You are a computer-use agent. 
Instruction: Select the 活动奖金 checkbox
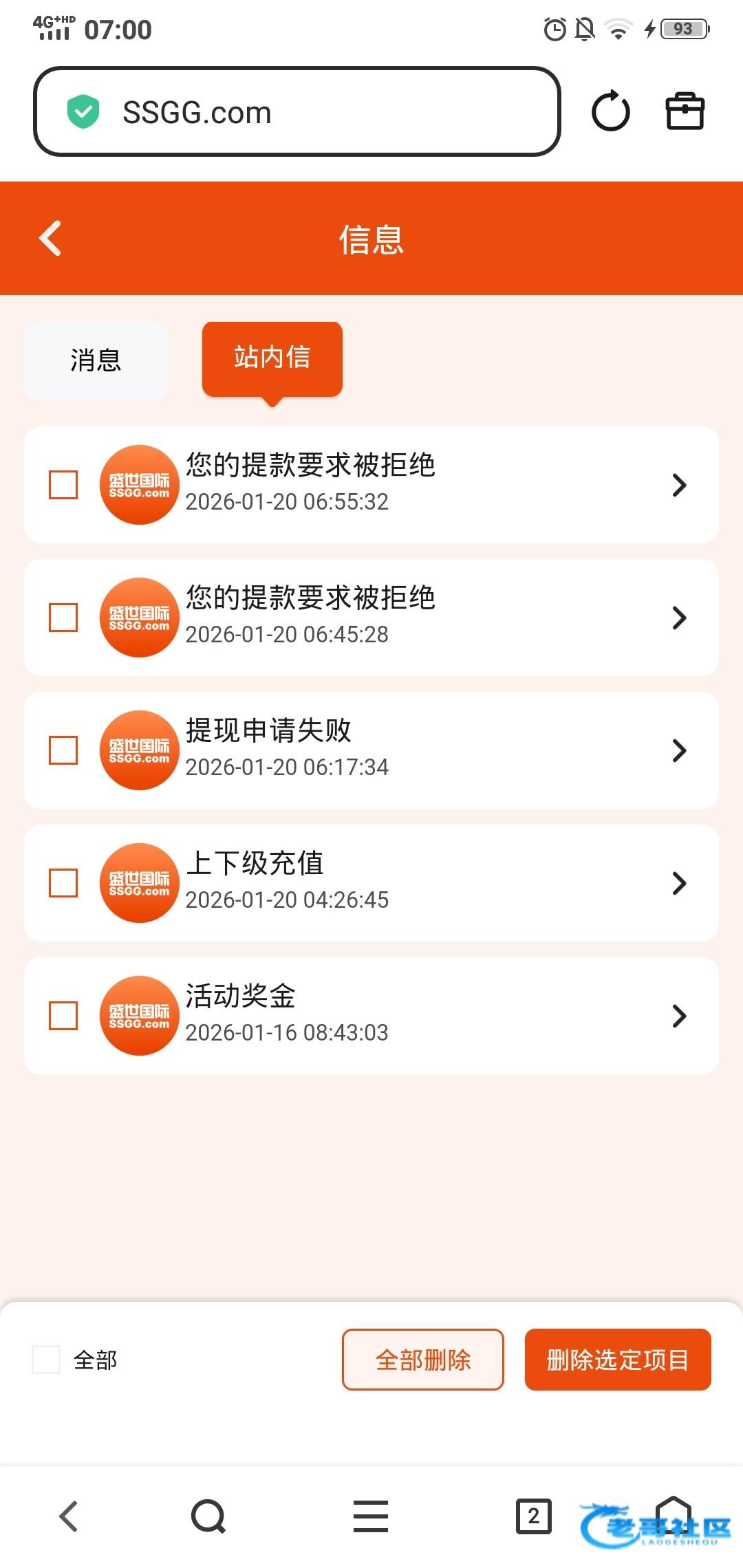point(63,1016)
